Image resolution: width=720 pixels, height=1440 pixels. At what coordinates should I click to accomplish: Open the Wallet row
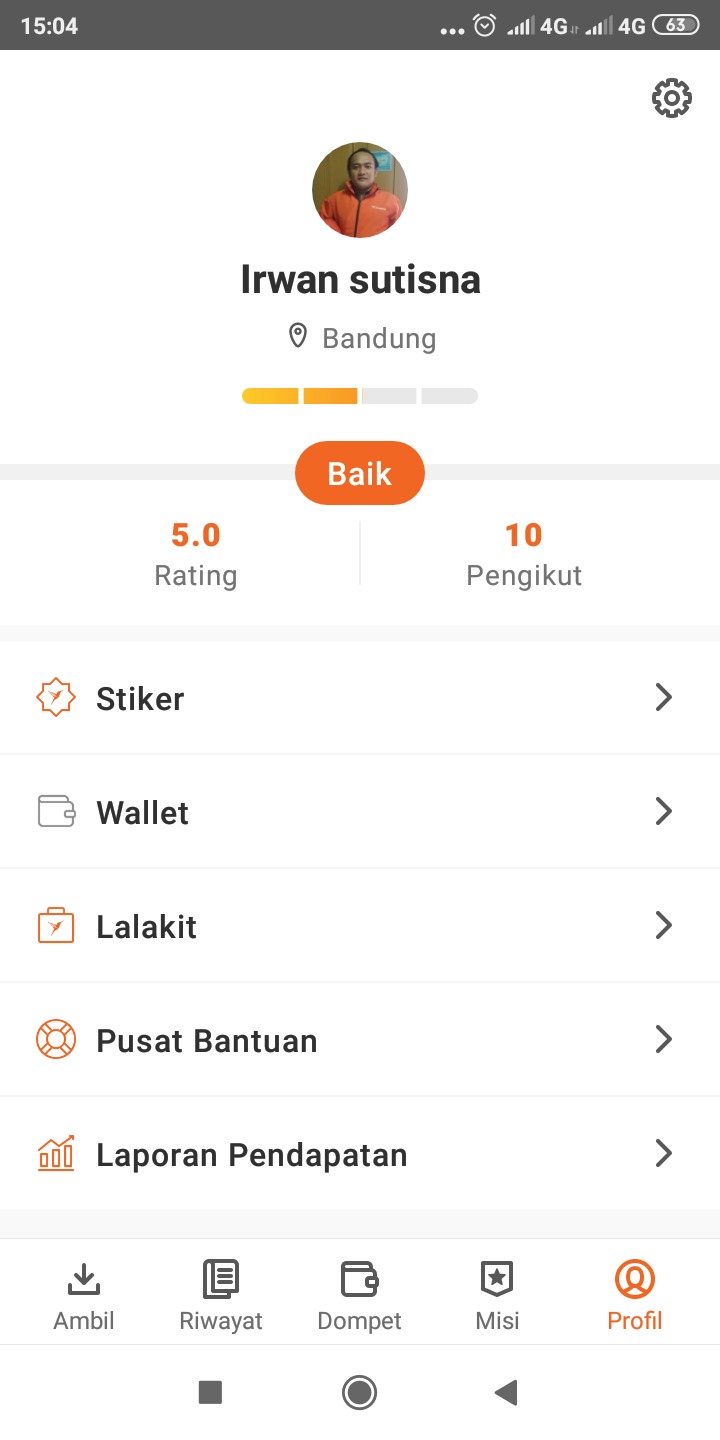(x=360, y=812)
